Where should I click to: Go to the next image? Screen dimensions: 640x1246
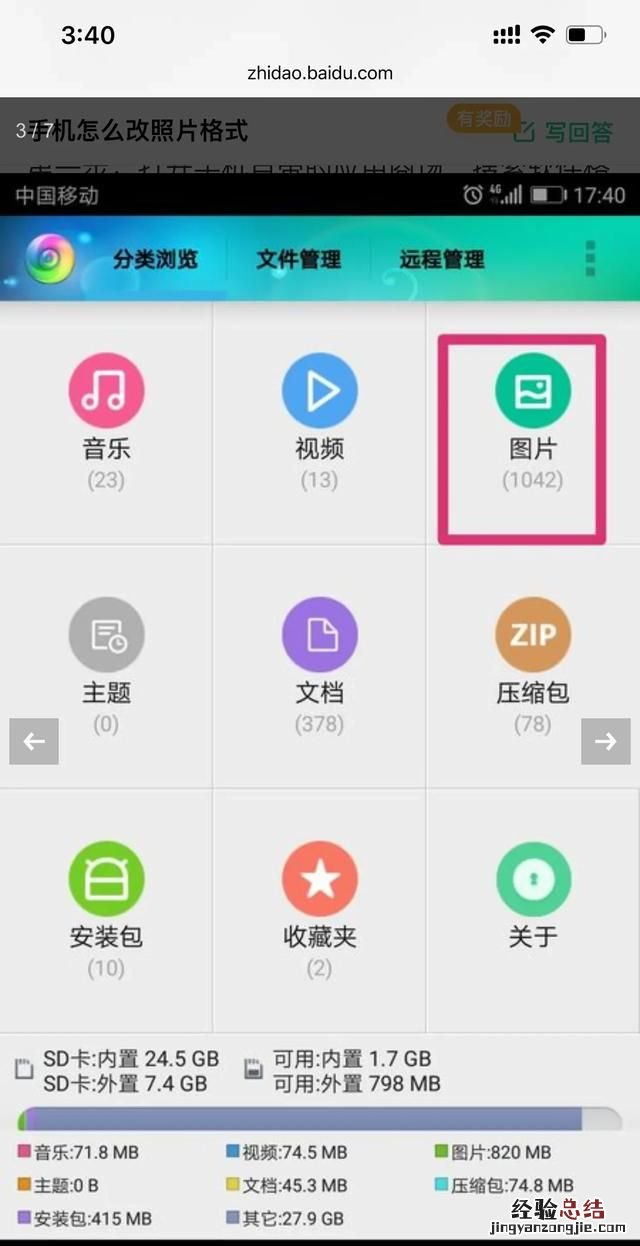605,741
